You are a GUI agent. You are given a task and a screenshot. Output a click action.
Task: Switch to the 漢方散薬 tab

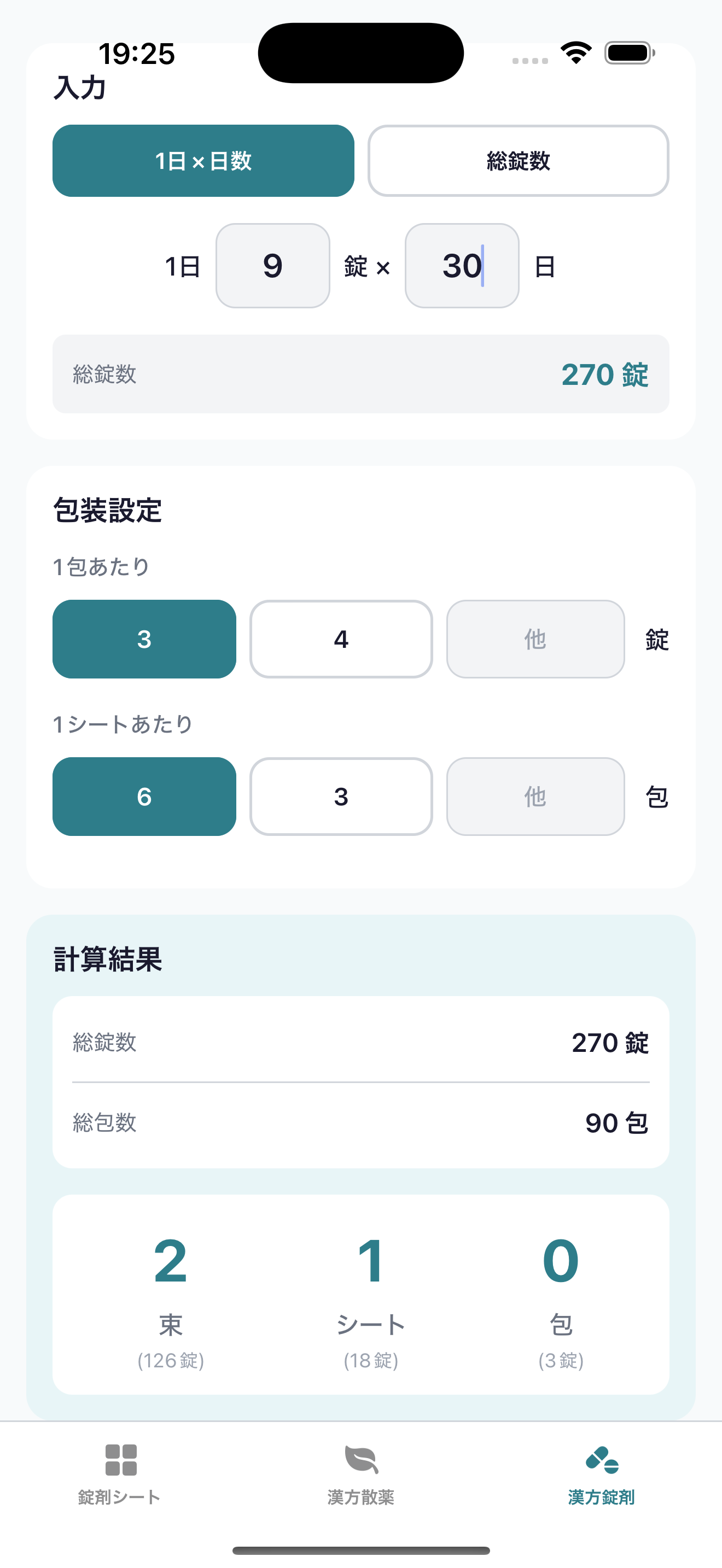(x=361, y=1472)
